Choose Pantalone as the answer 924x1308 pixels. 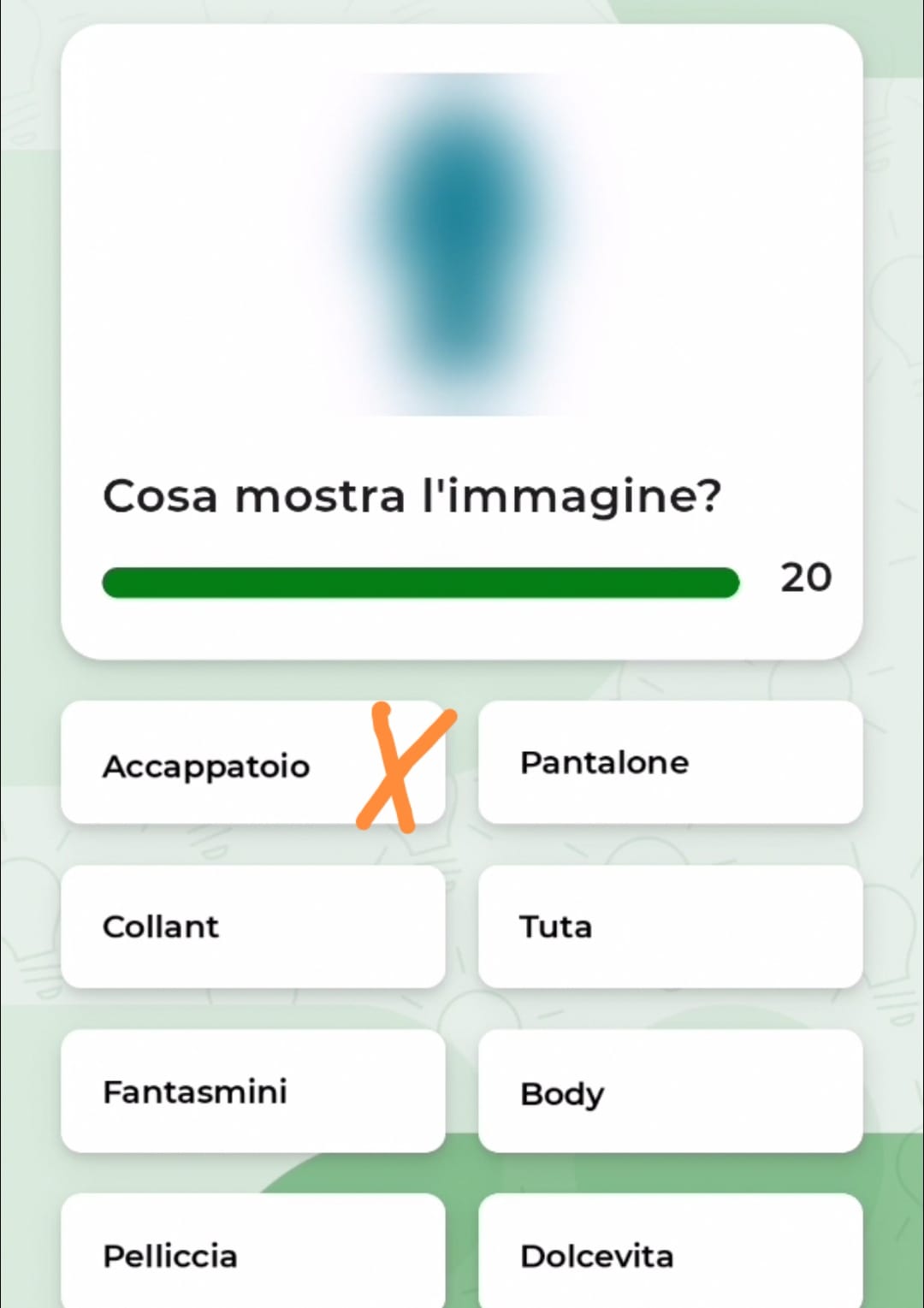(670, 762)
